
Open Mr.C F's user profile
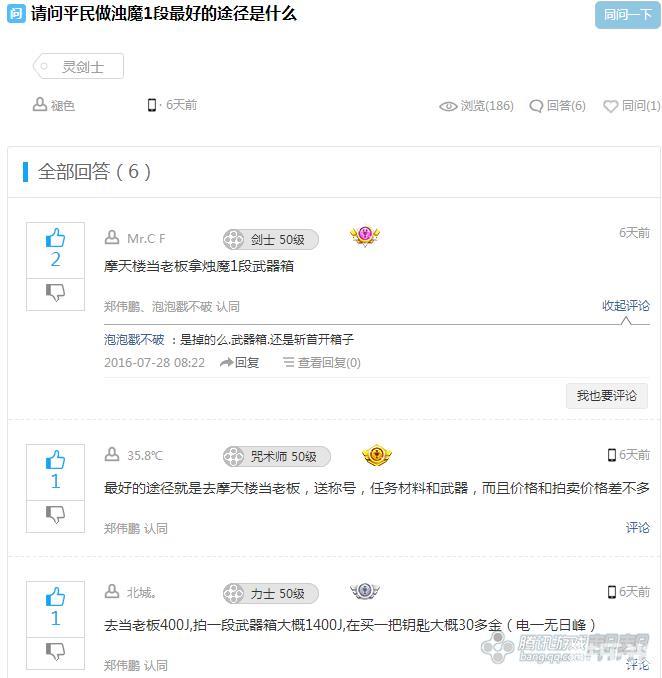tap(145, 238)
